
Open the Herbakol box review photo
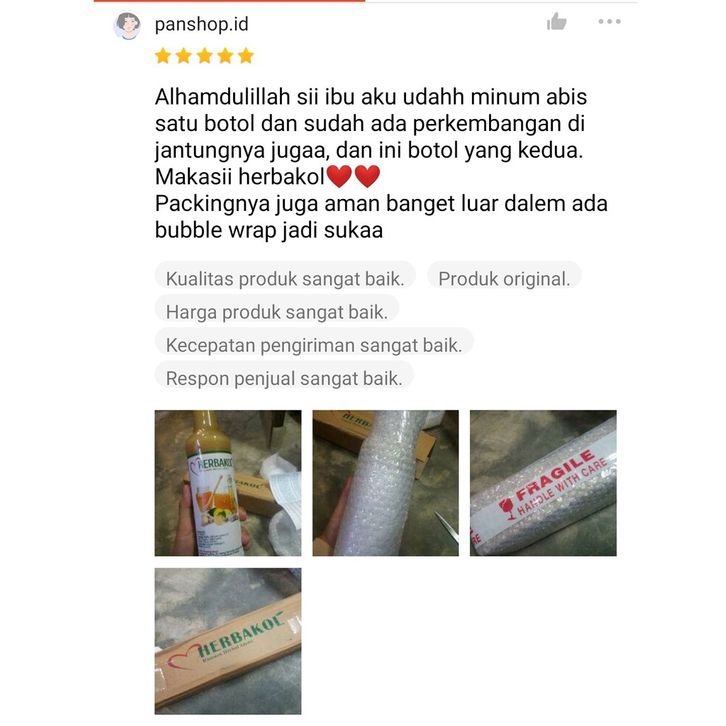point(227,641)
